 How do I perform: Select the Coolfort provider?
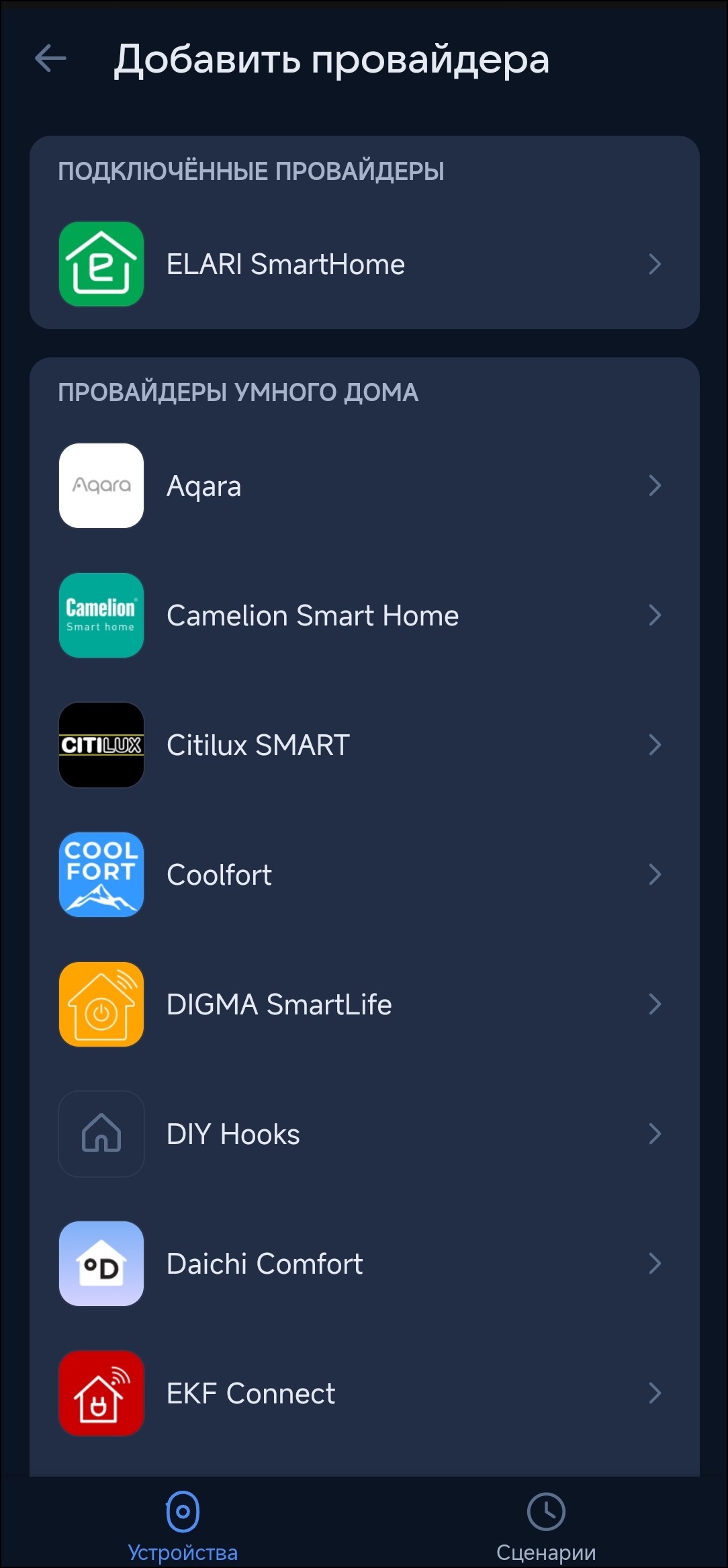coord(363,875)
